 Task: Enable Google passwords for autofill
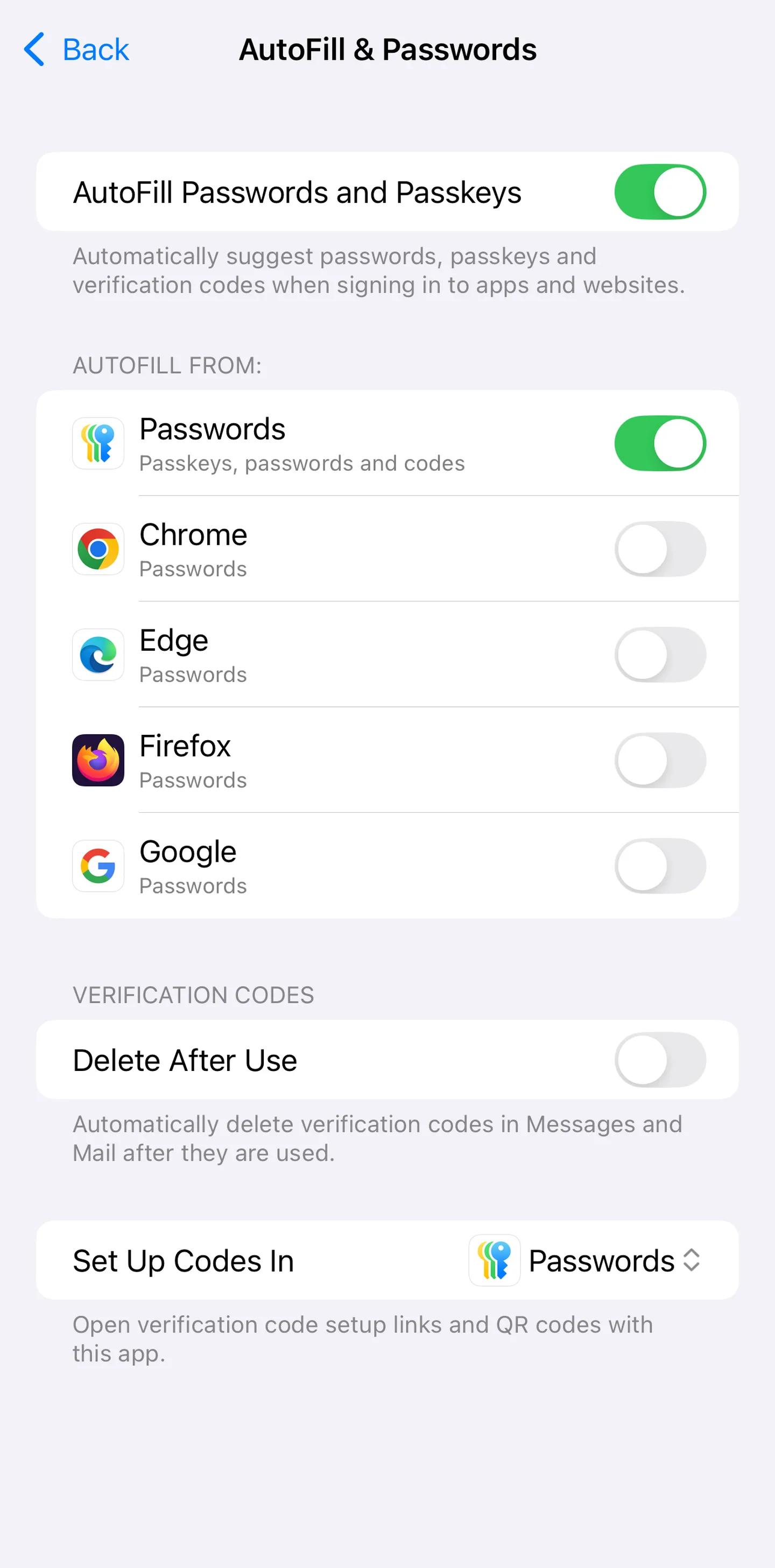click(x=659, y=865)
